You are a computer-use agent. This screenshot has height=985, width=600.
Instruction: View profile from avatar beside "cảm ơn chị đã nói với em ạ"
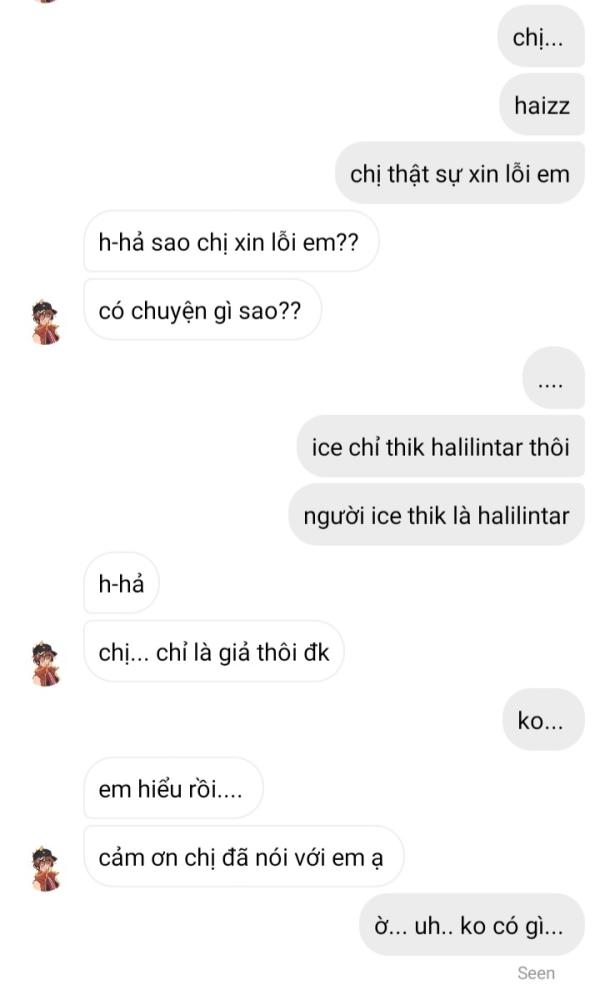click(x=46, y=869)
